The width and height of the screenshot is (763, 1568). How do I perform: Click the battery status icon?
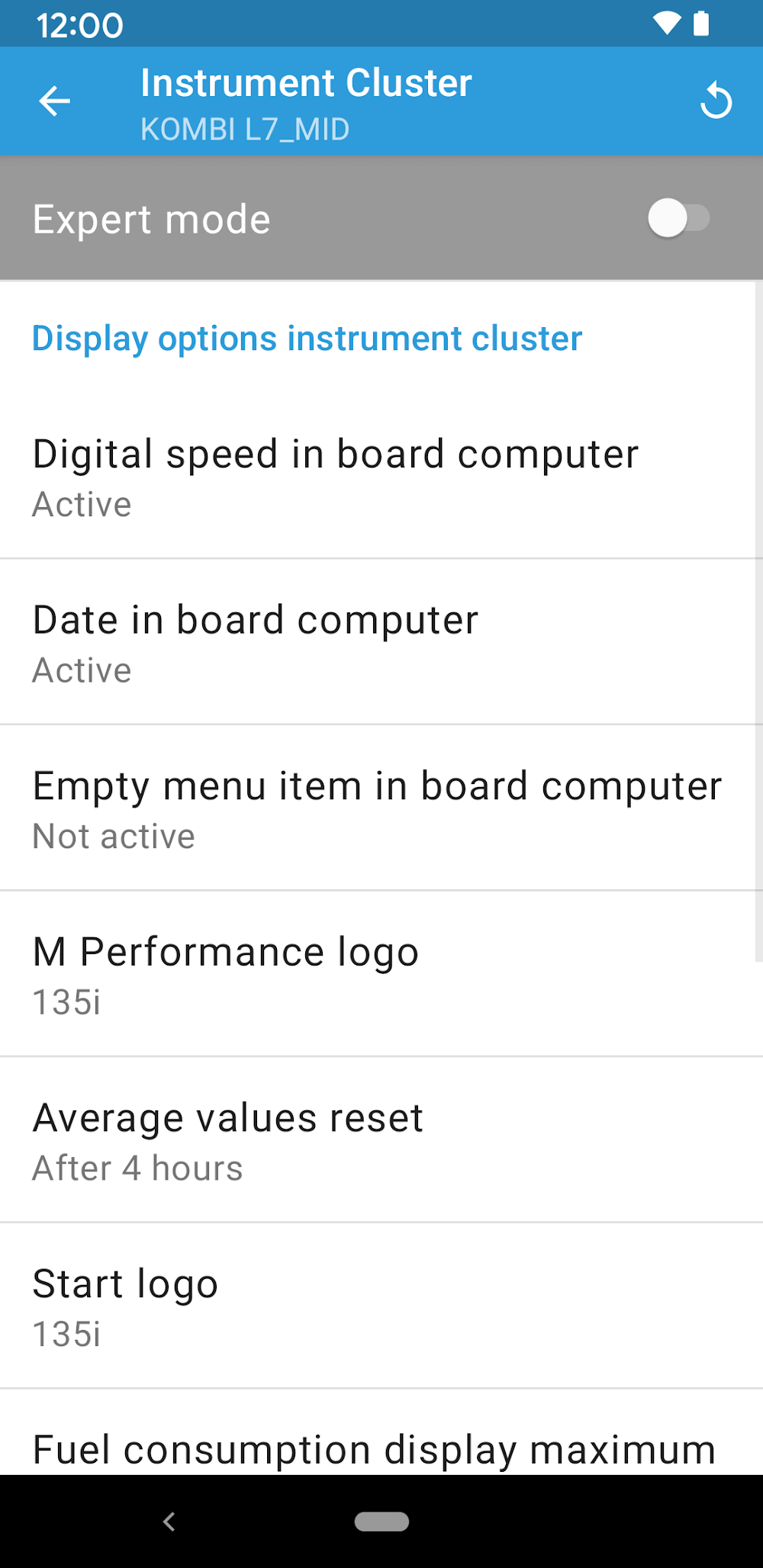pyautogui.click(x=700, y=24)
